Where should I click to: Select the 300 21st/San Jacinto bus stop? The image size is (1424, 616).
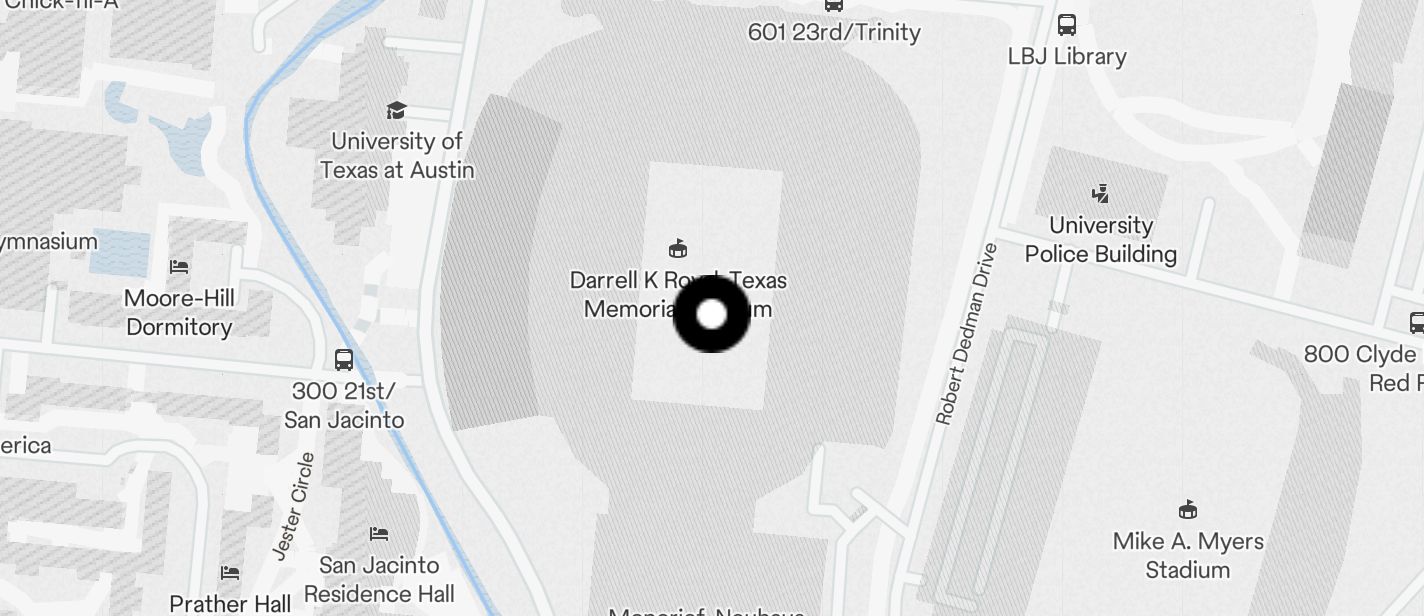click(x=344, y=360)
